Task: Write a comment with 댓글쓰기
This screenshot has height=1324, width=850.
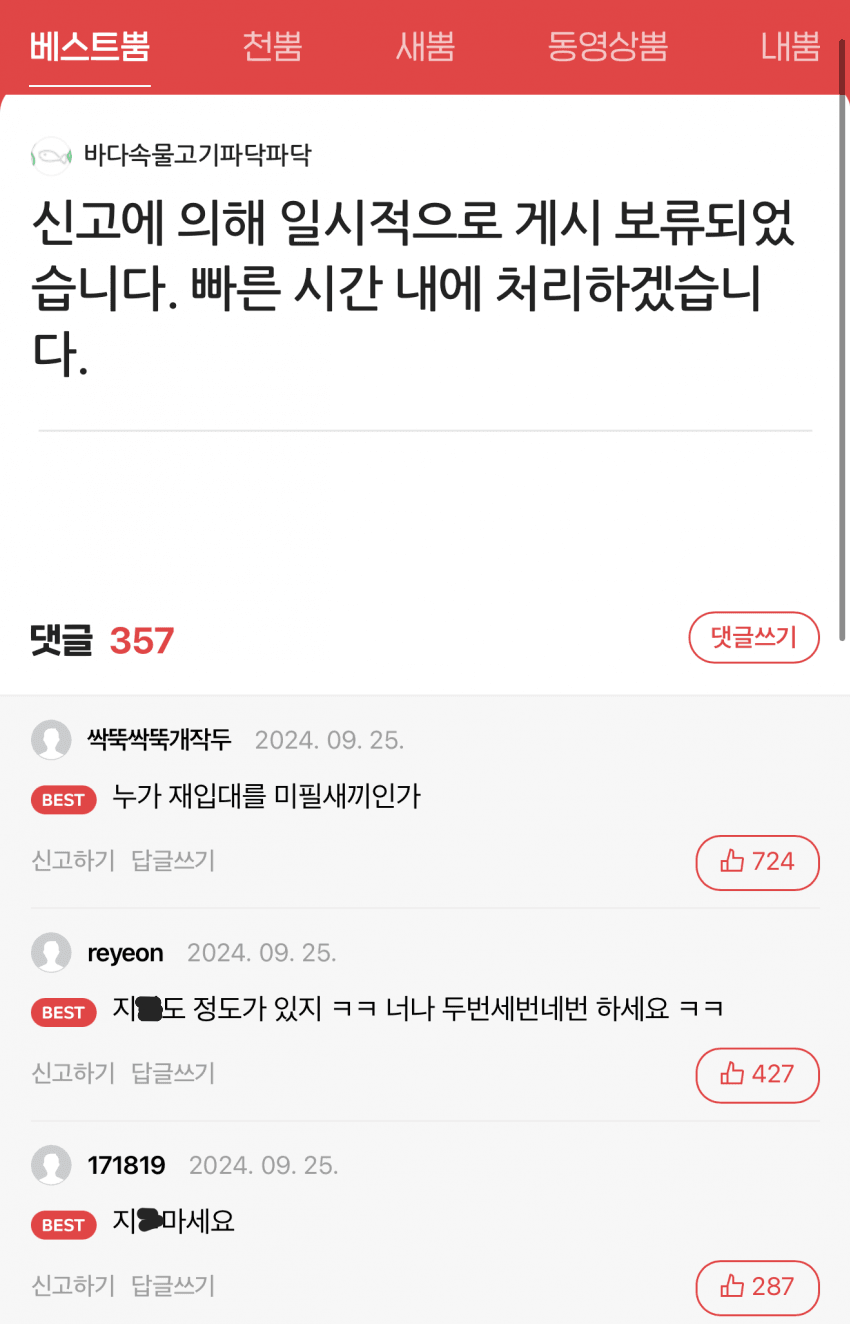Action: click(x=753, y=637)
